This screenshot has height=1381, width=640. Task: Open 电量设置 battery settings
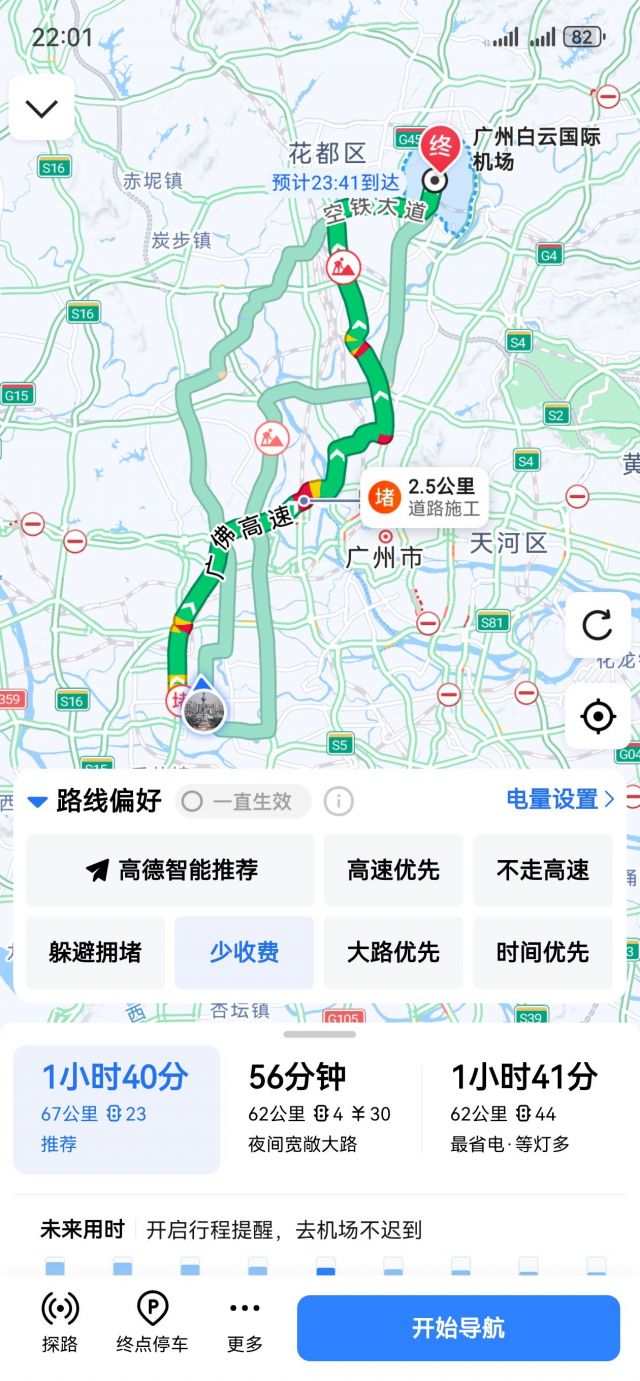tap(560, 799)
